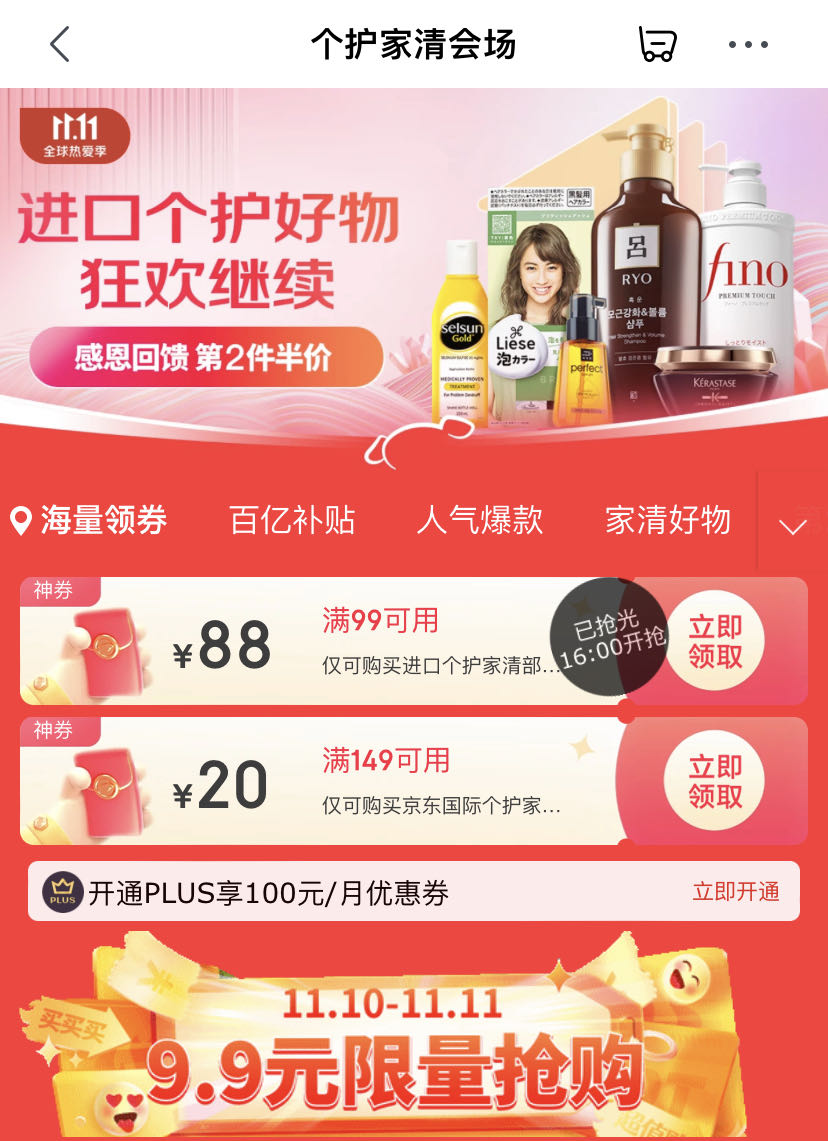Claim the ¥20 coupon with 立即领取
Screen dimensions: 828x1141
click(715, 781)
